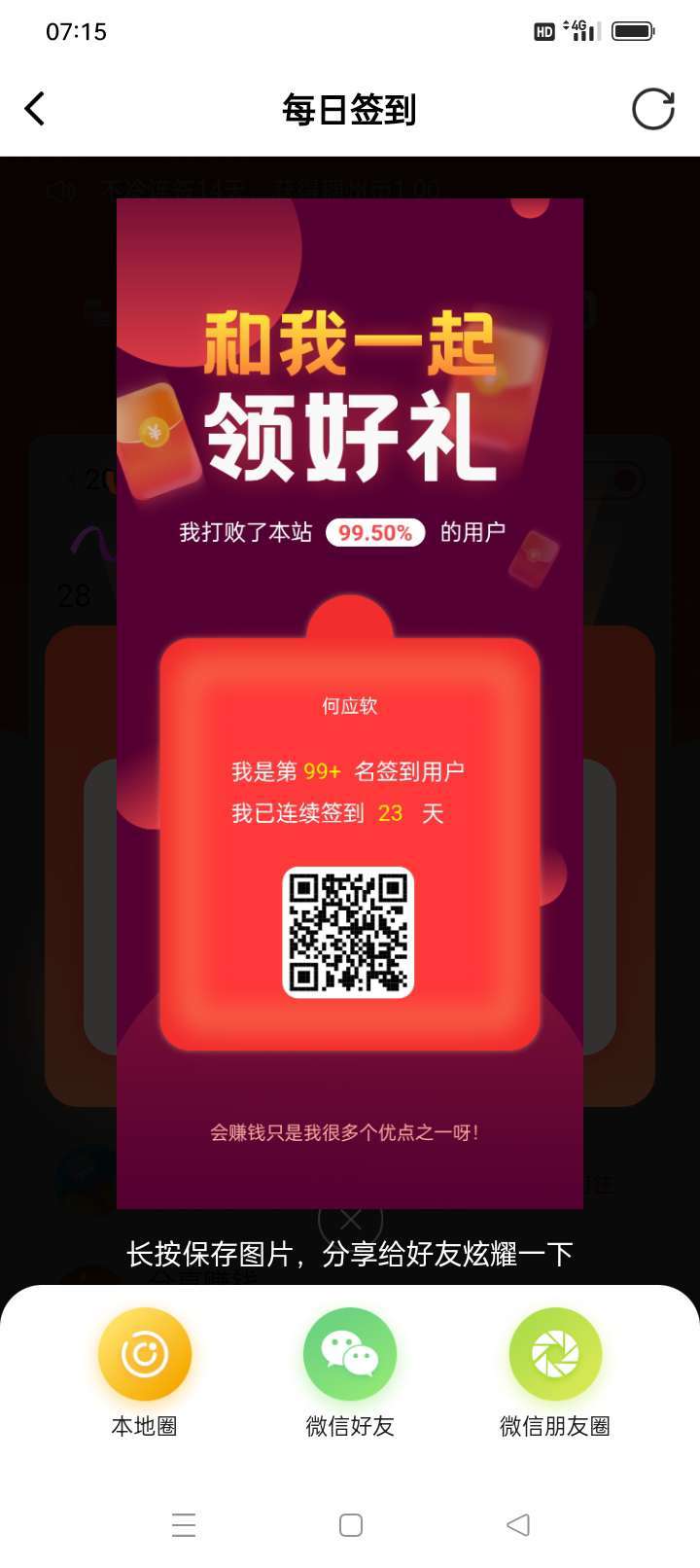This screenshot has width=700, height=1568.
Task: Share the poster to 微信朋友圈
Action: (x=555, y=1355)
